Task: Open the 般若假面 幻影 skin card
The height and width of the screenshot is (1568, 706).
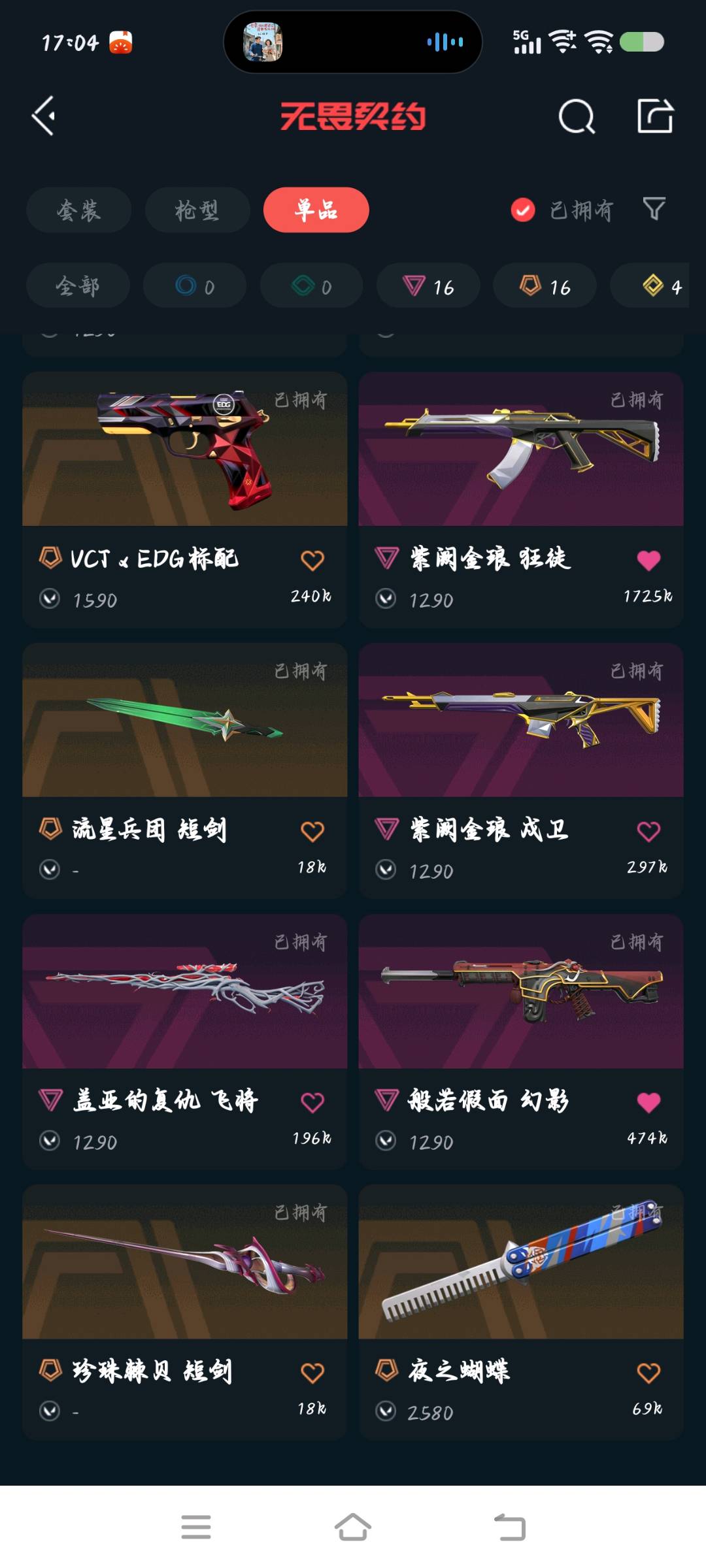Action: click(521, 1042)
